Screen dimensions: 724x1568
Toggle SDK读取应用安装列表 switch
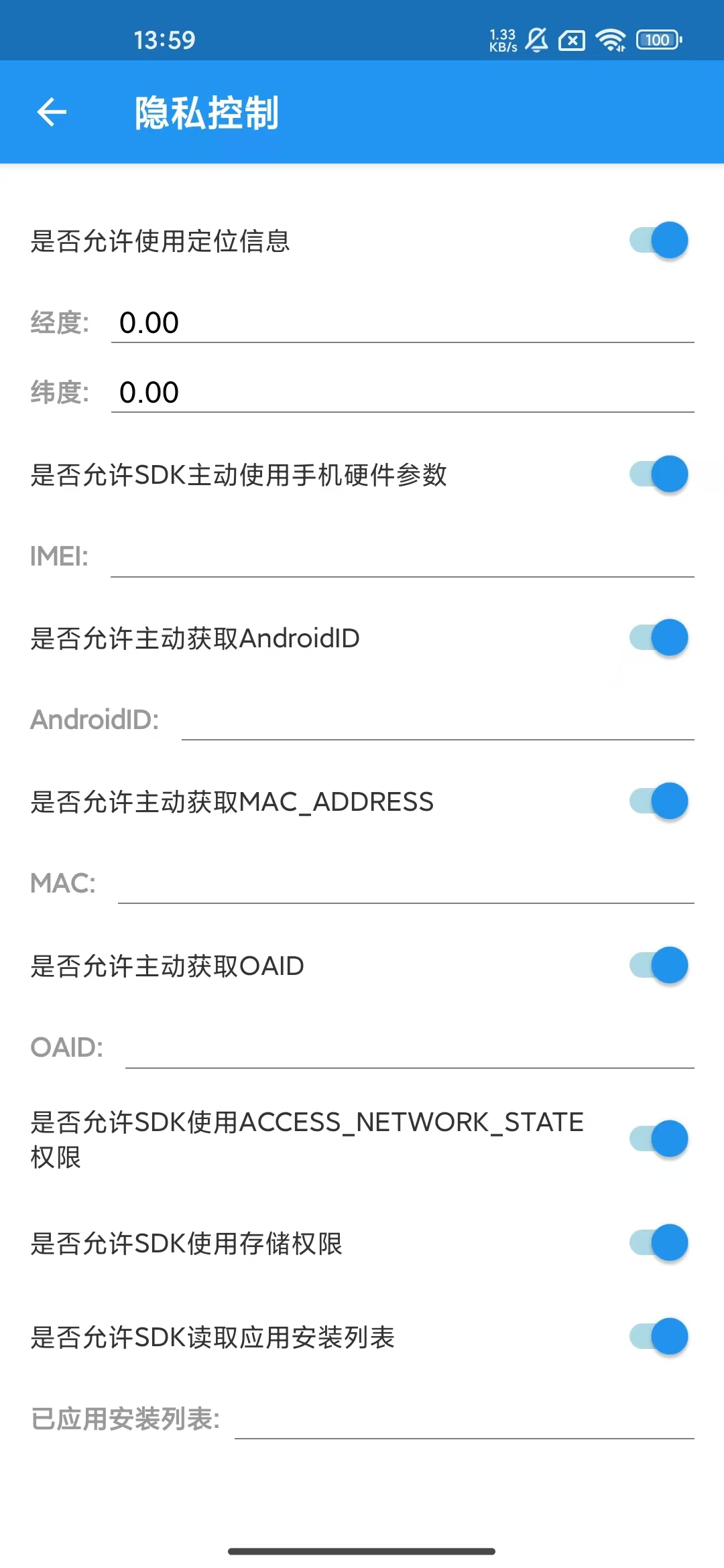click(x=658, y=1337)
